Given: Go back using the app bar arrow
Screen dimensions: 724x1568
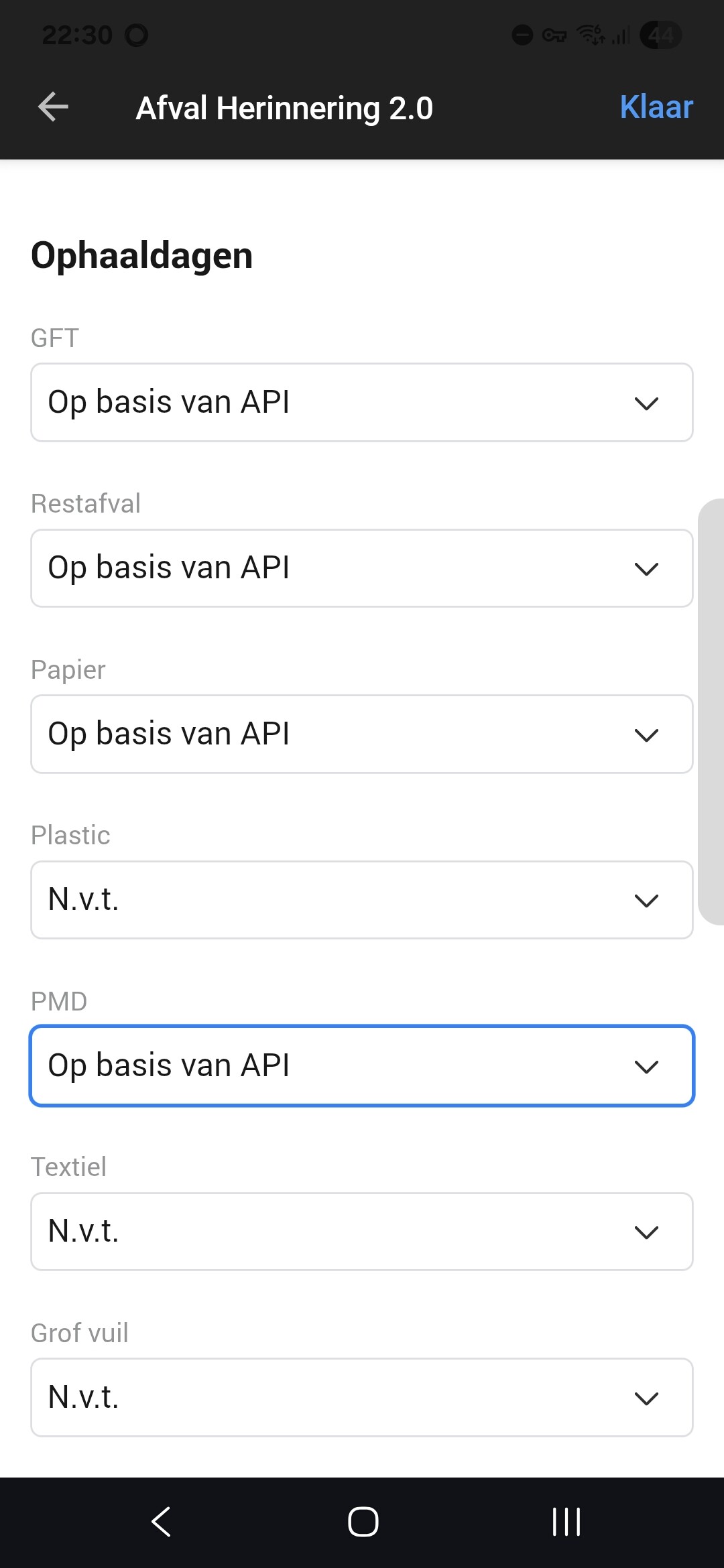Looking at the screenshot, I should [53, 107].
